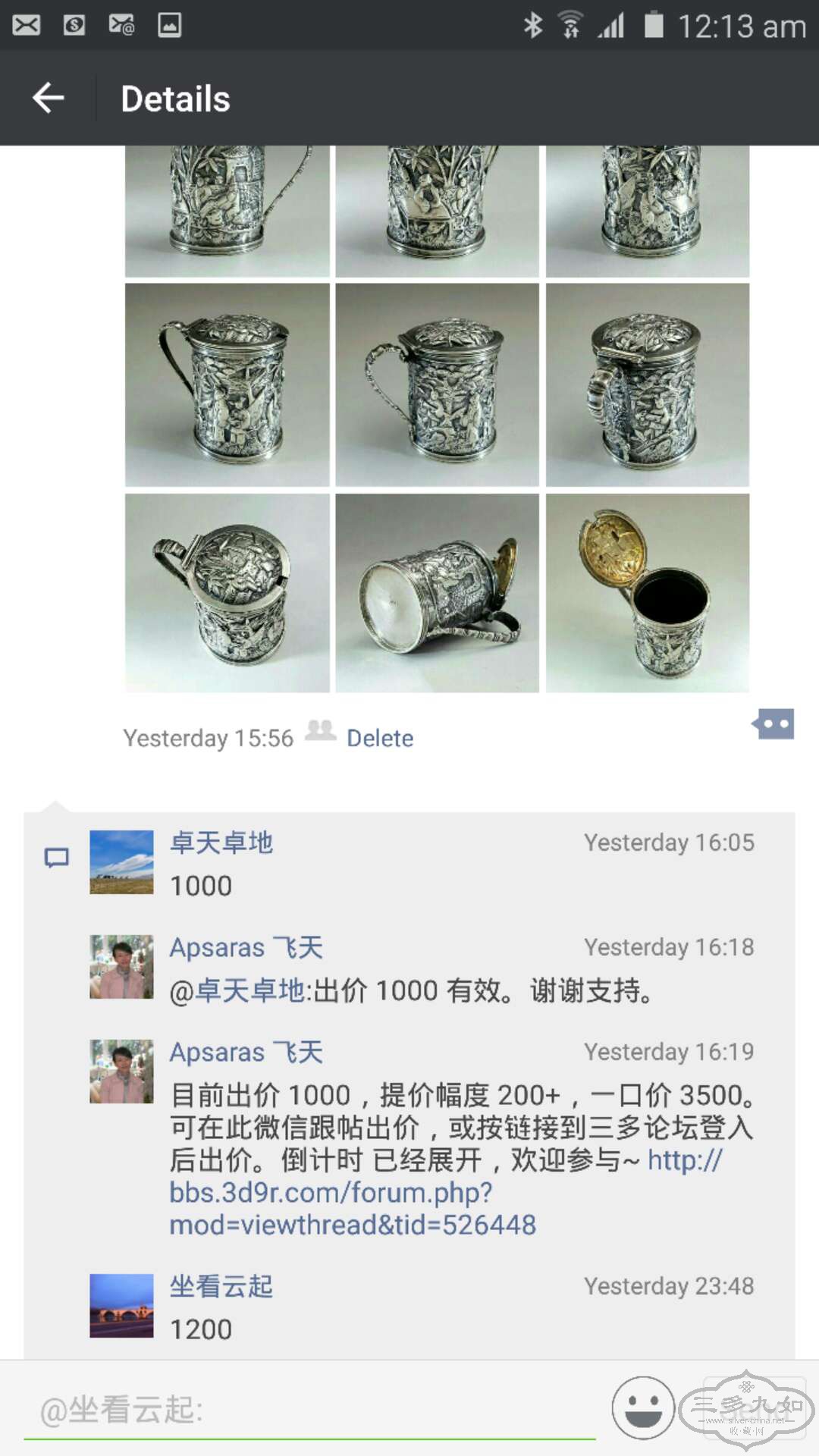819x1456 pixels.
Task: Open the like and comment bubble icon
Action: 773,724
